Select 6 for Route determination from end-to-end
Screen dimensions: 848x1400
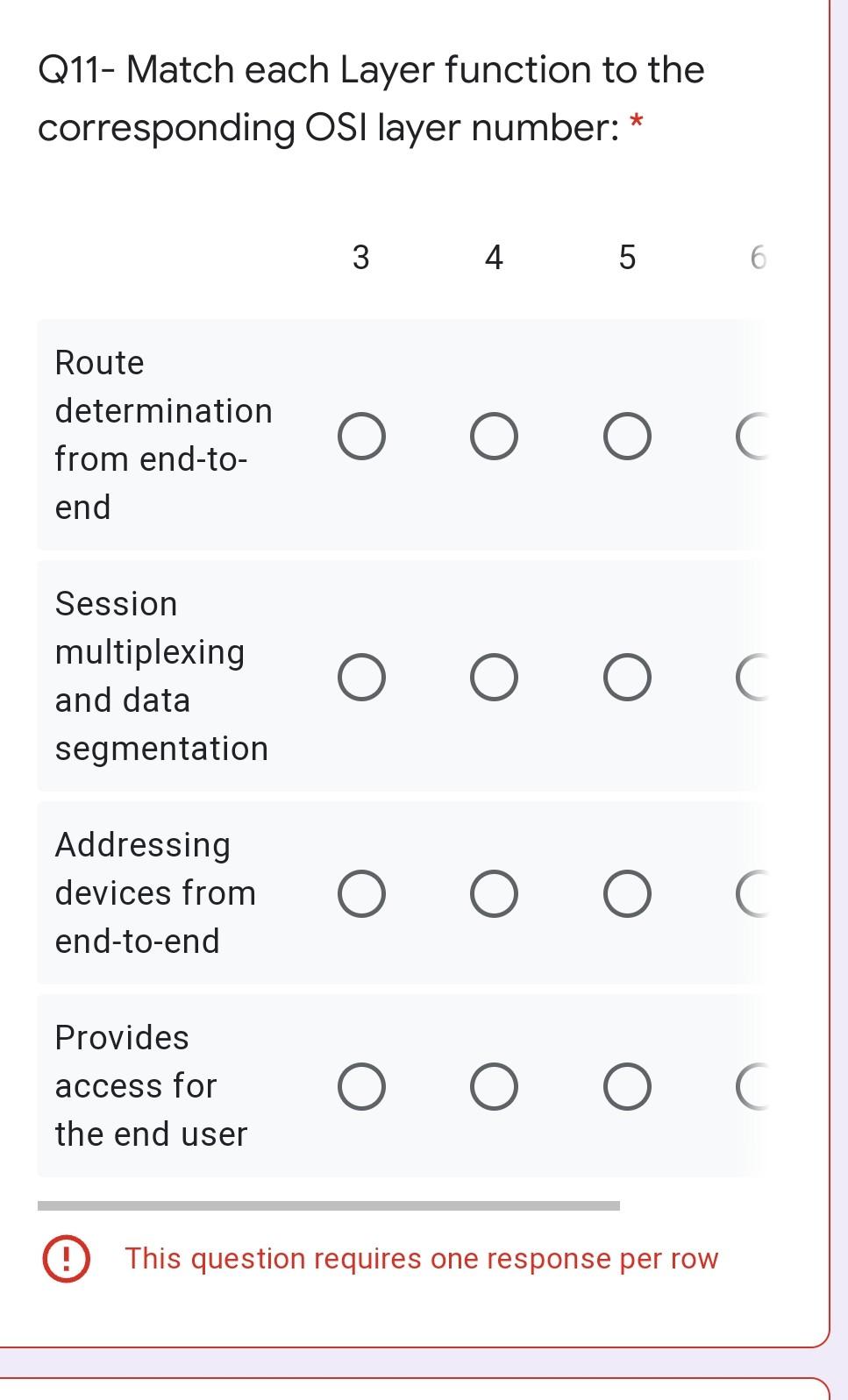(754, 437)
